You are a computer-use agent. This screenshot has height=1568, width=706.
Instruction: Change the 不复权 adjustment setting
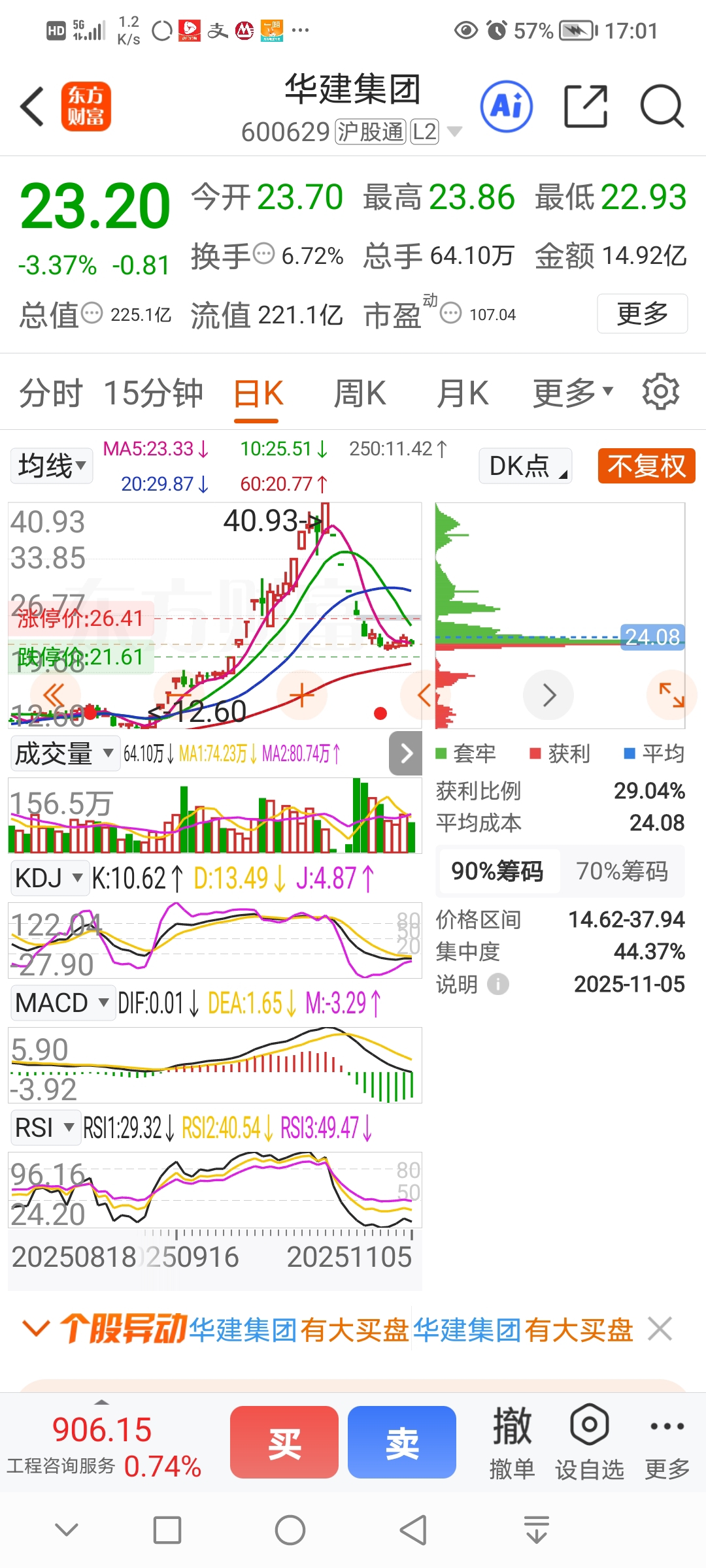[x=647, y=466]
